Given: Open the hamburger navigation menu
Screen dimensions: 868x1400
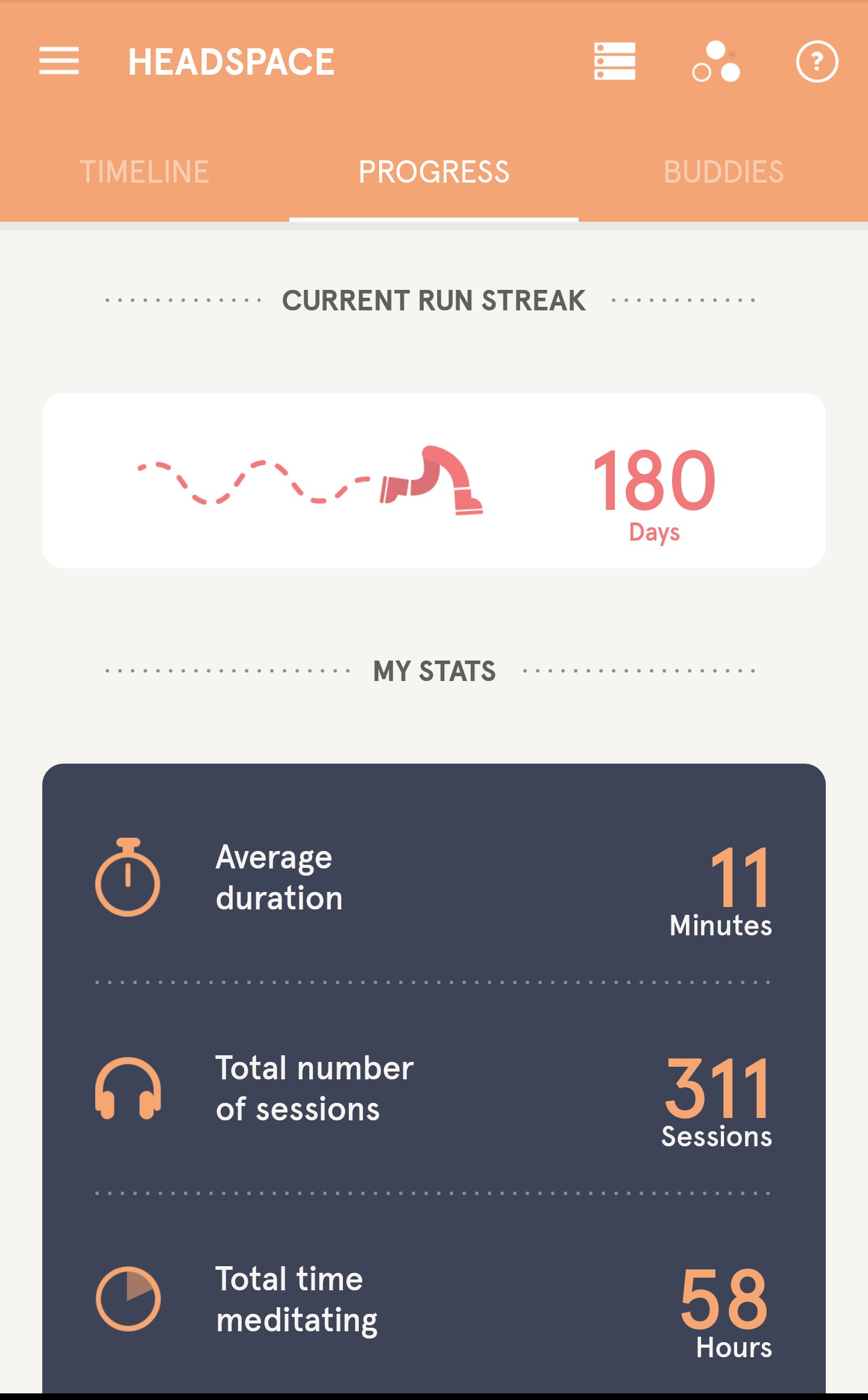Looking at the screenshot, I should pos(59,61).
